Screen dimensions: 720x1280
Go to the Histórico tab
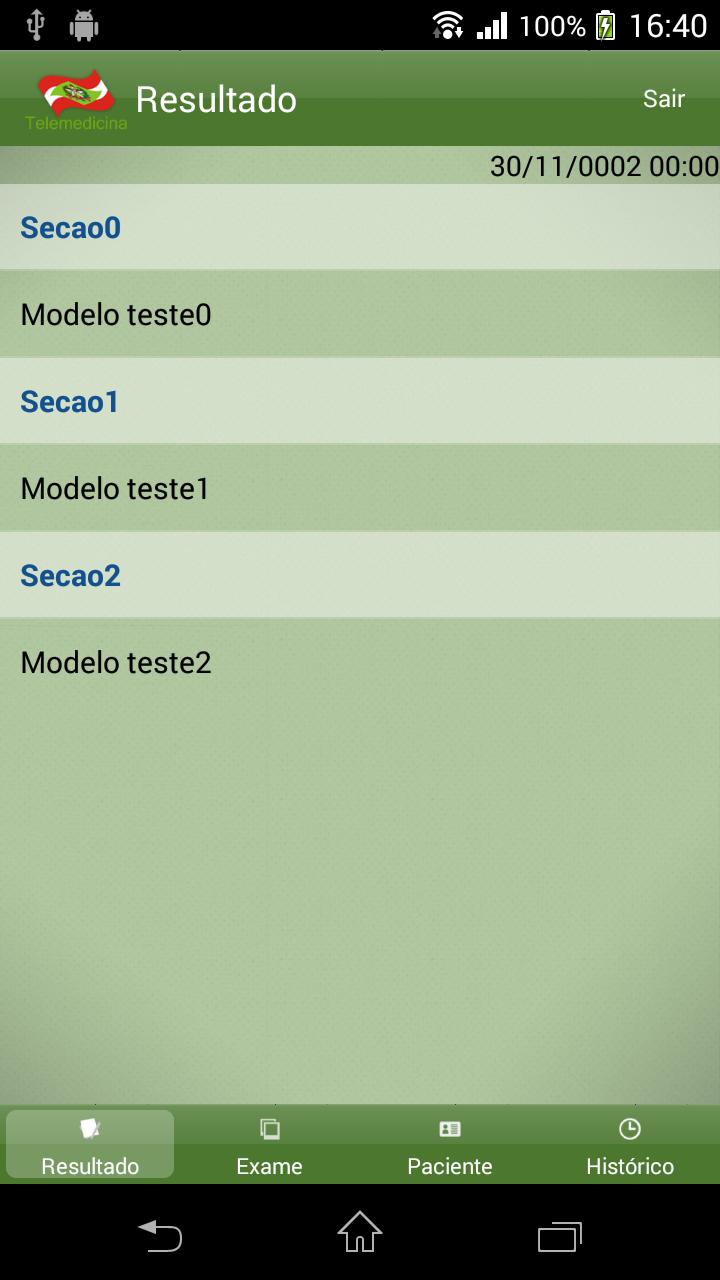[x=630, y=1145]
